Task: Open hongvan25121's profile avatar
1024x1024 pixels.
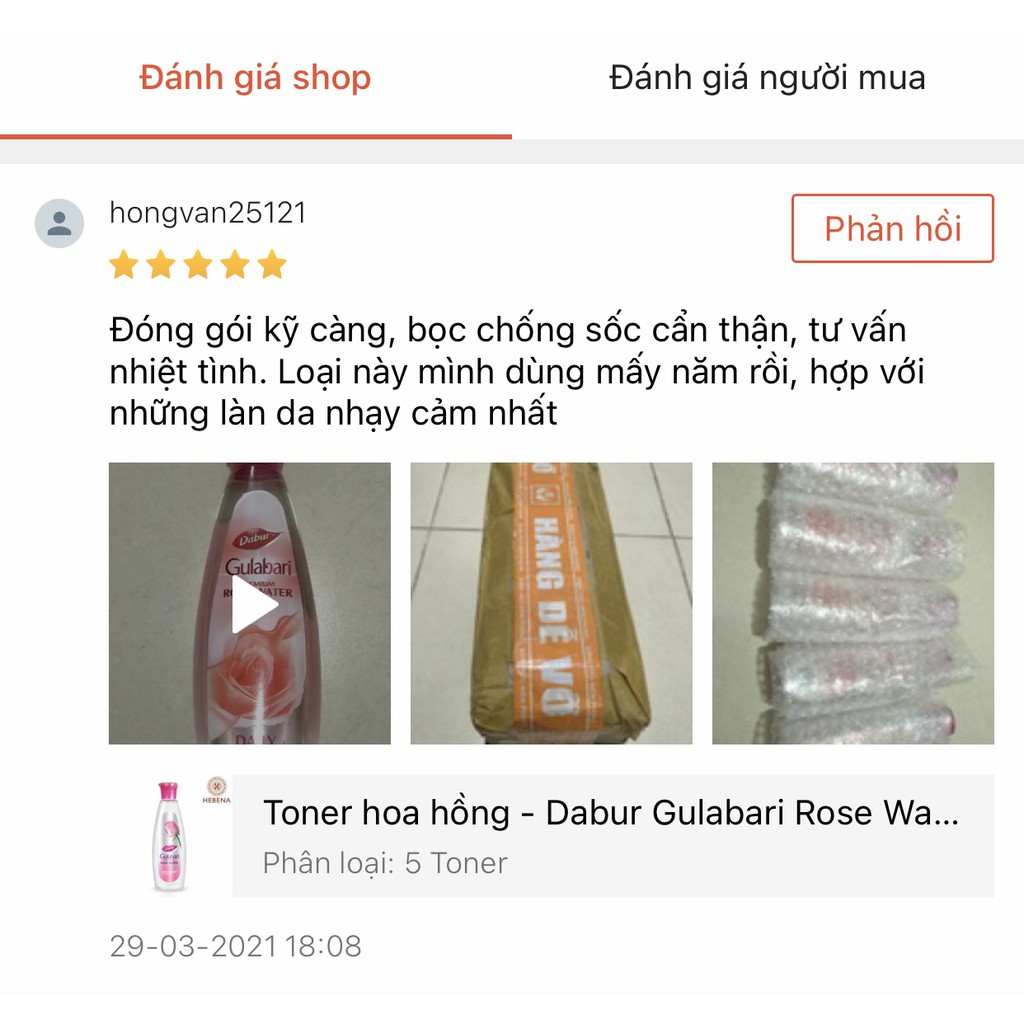Action: point(59,223)
